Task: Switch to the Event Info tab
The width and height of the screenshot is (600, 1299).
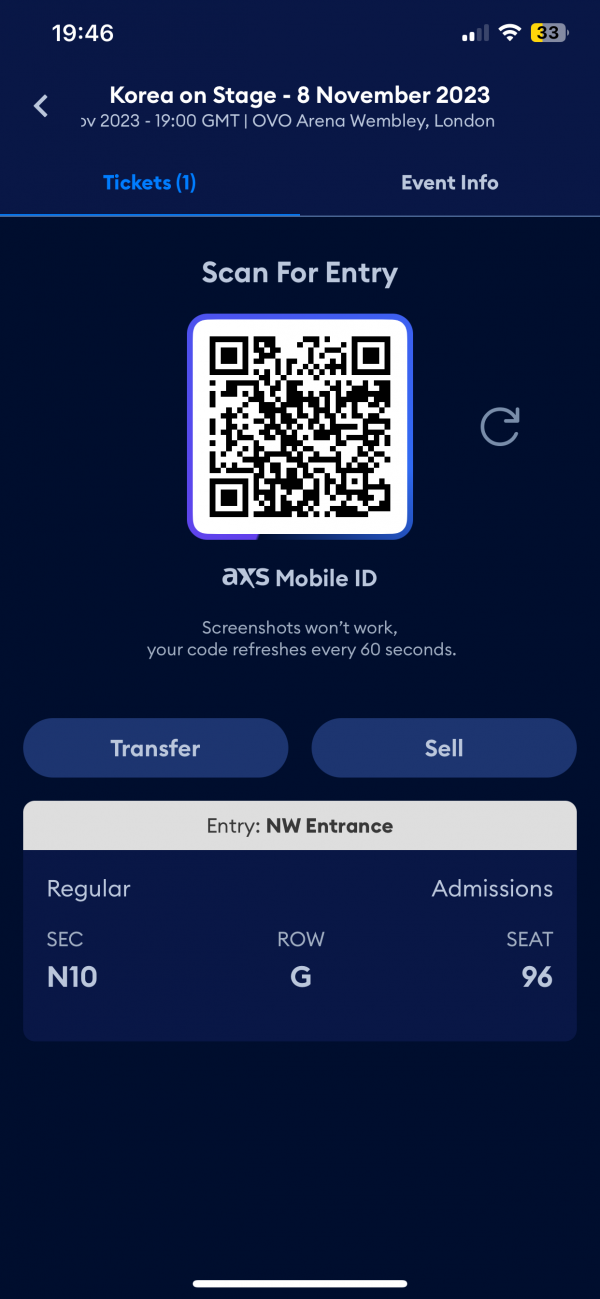Action: coord(449,183)
